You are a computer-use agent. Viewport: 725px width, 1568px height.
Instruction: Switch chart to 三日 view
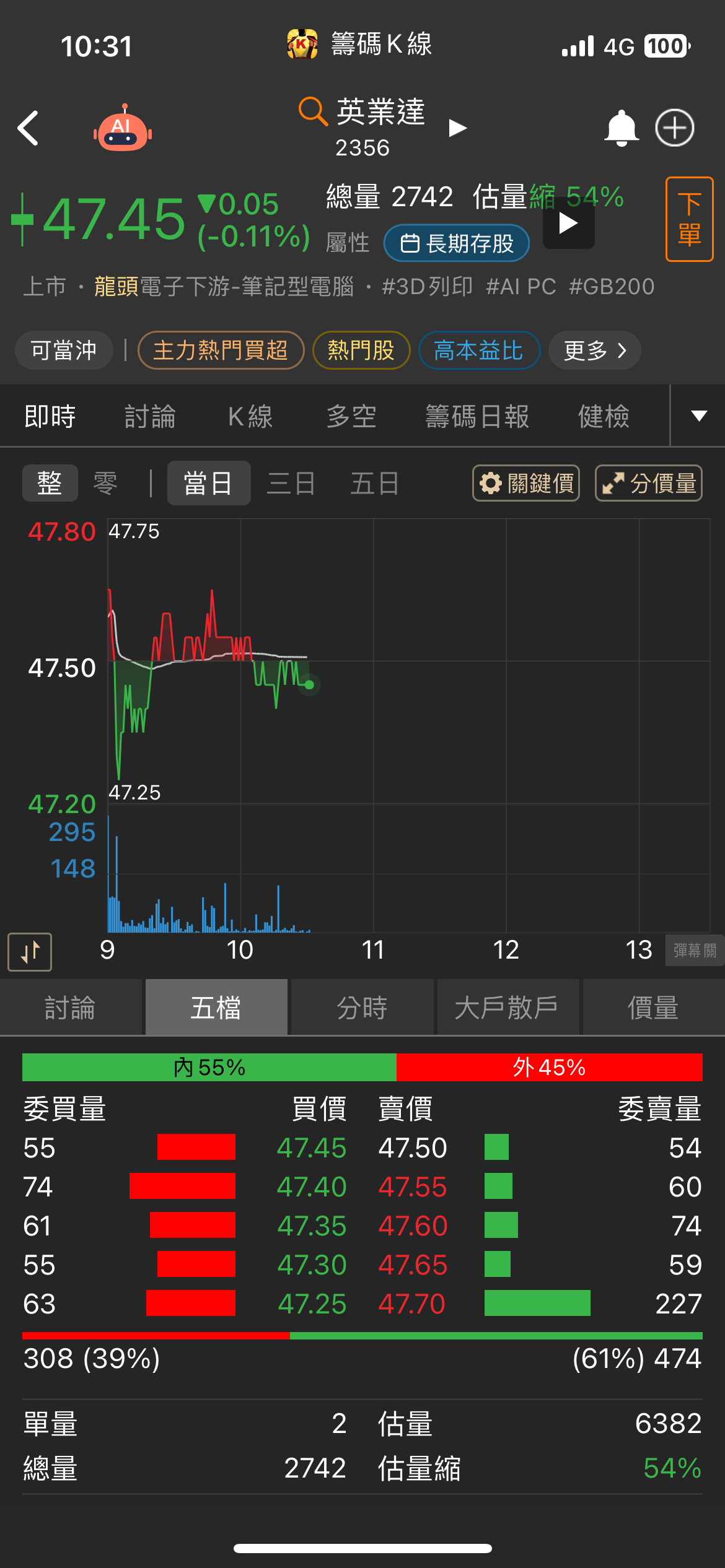point(291,483)
